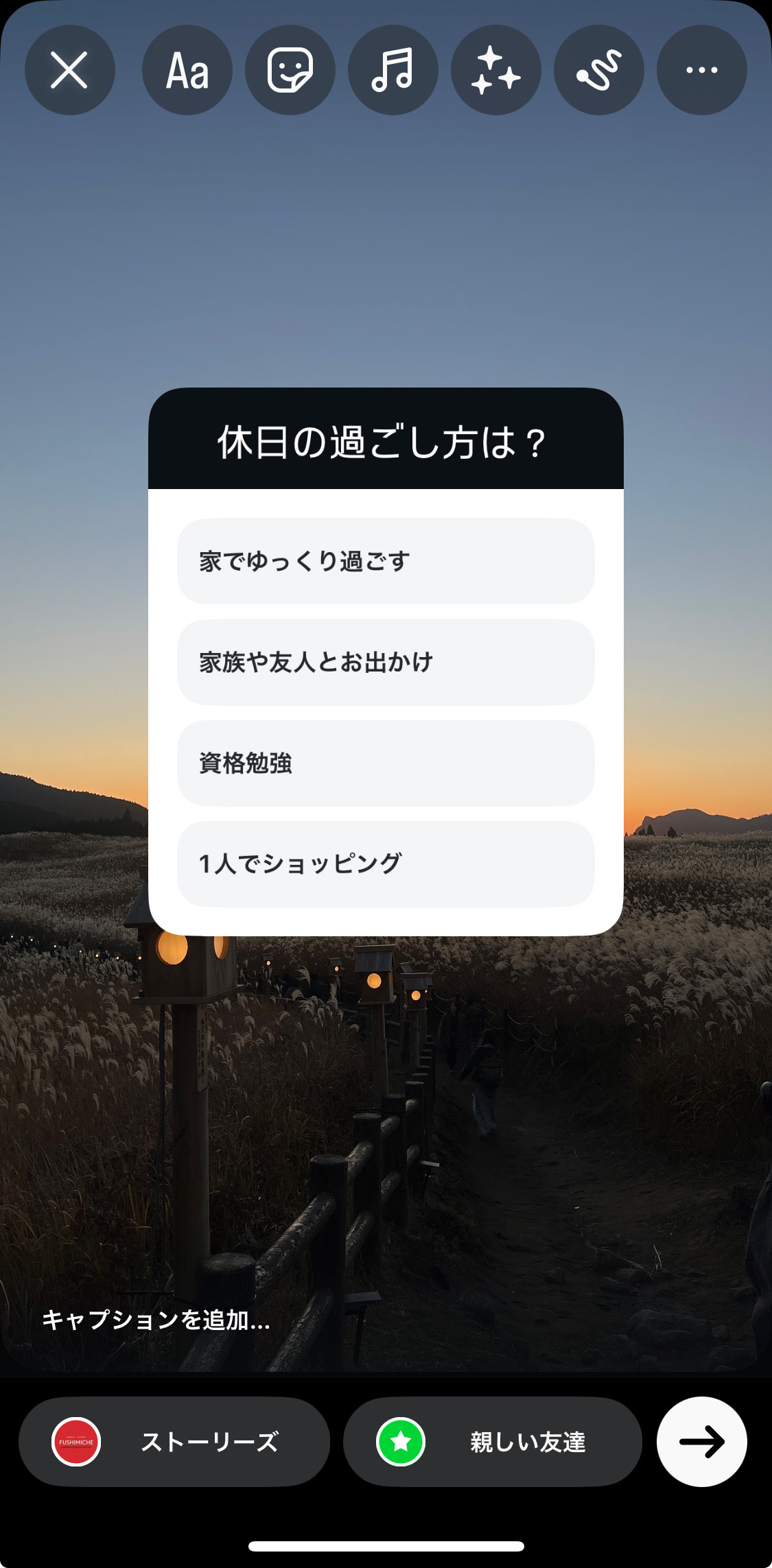Viewport: 772px width, 1568px height.
Task: Select the option 家族や友人とお出かけ
Action: (384, 662)
